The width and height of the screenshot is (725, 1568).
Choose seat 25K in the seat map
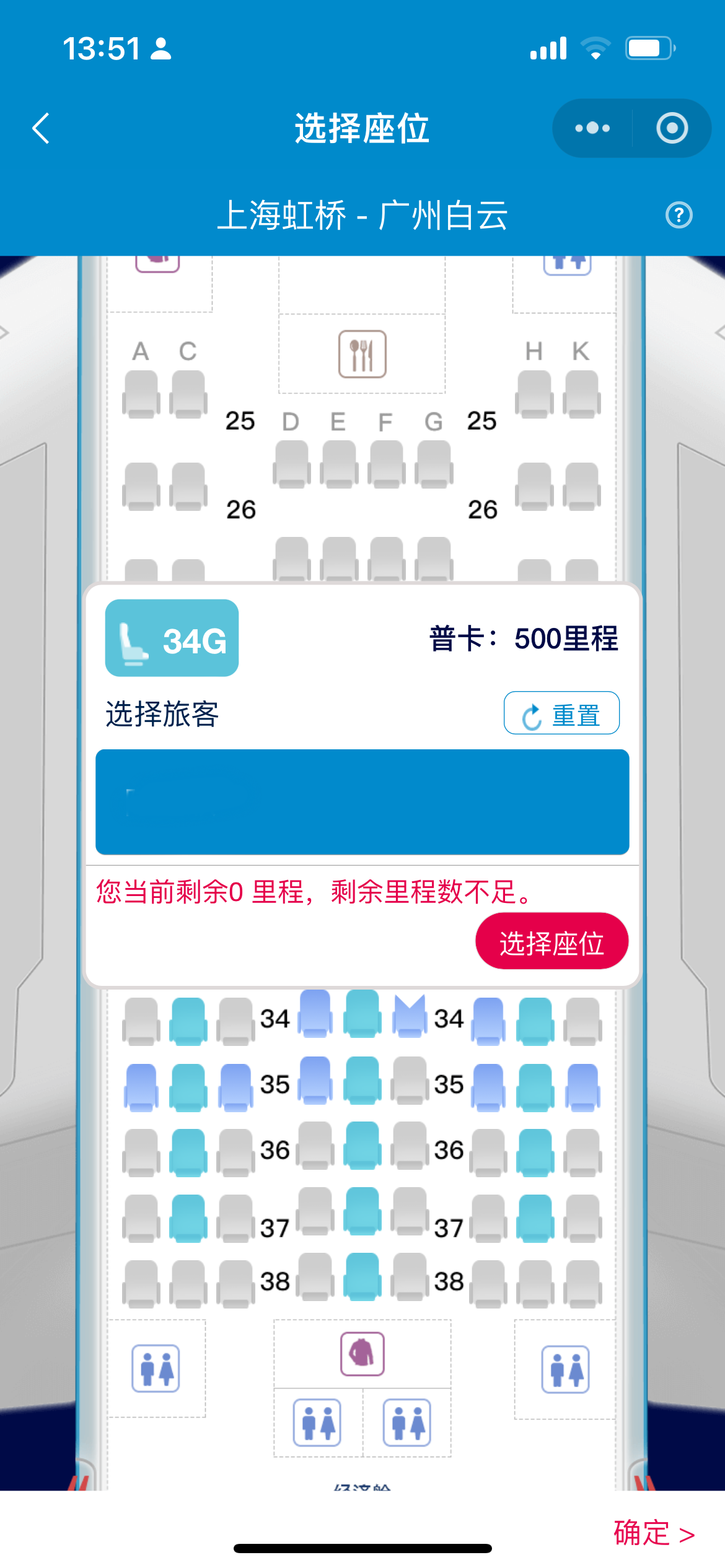click(x=581, y=394)
